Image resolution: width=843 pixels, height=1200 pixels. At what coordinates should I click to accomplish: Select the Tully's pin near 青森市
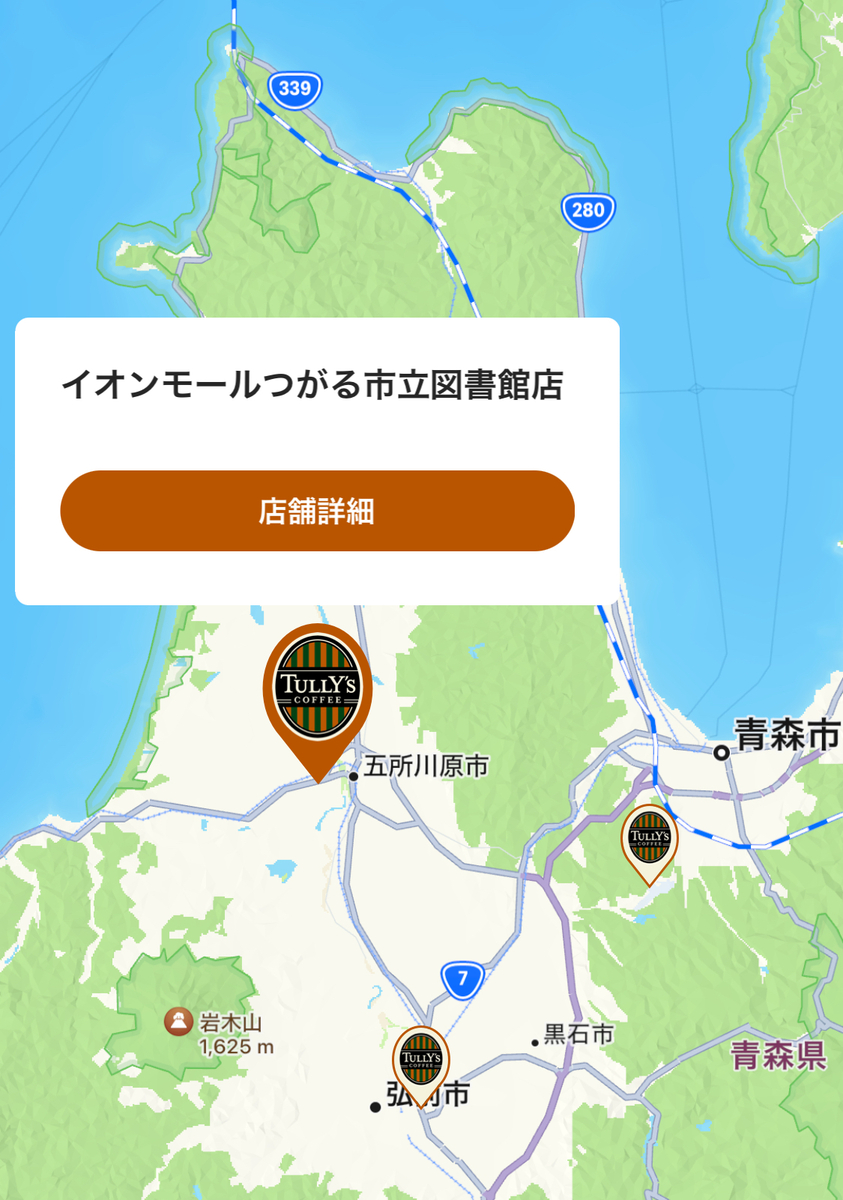(649, 838)
